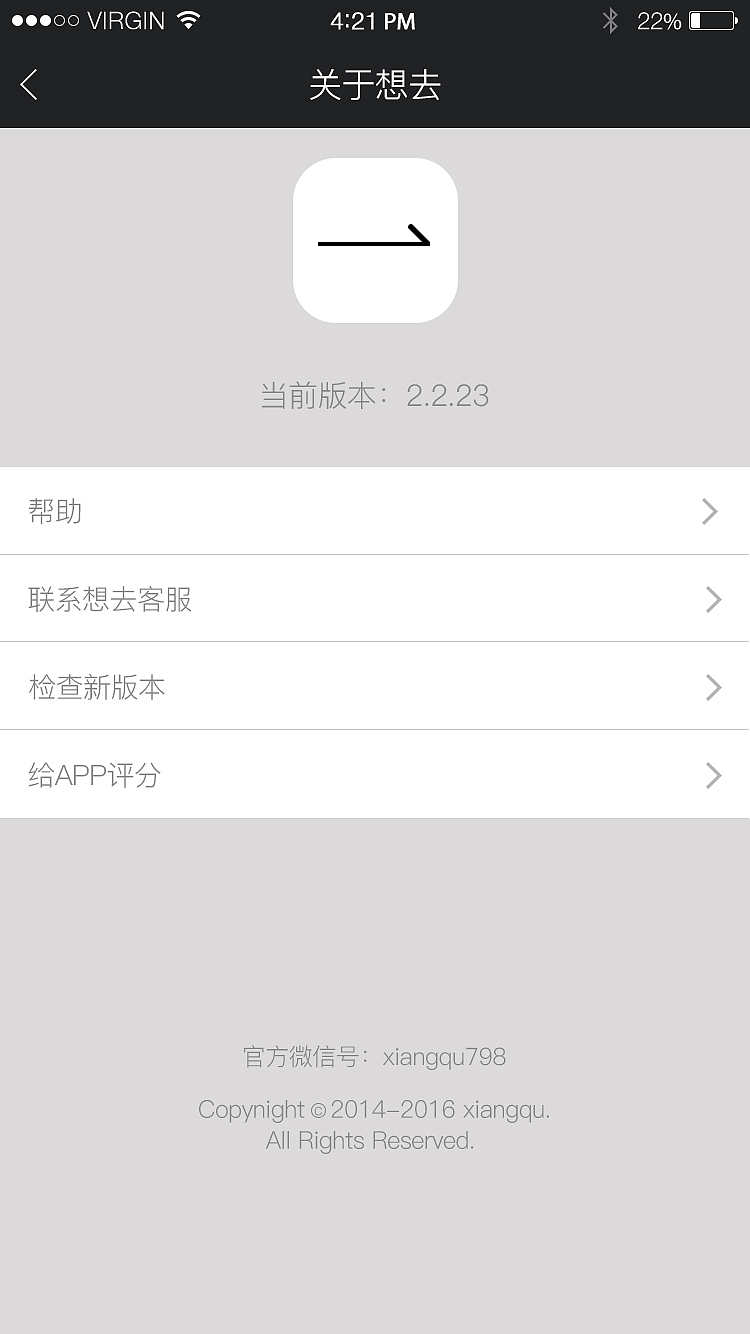
Task: Tap the Xiangqu app logo icon
Action: (375, 240)
